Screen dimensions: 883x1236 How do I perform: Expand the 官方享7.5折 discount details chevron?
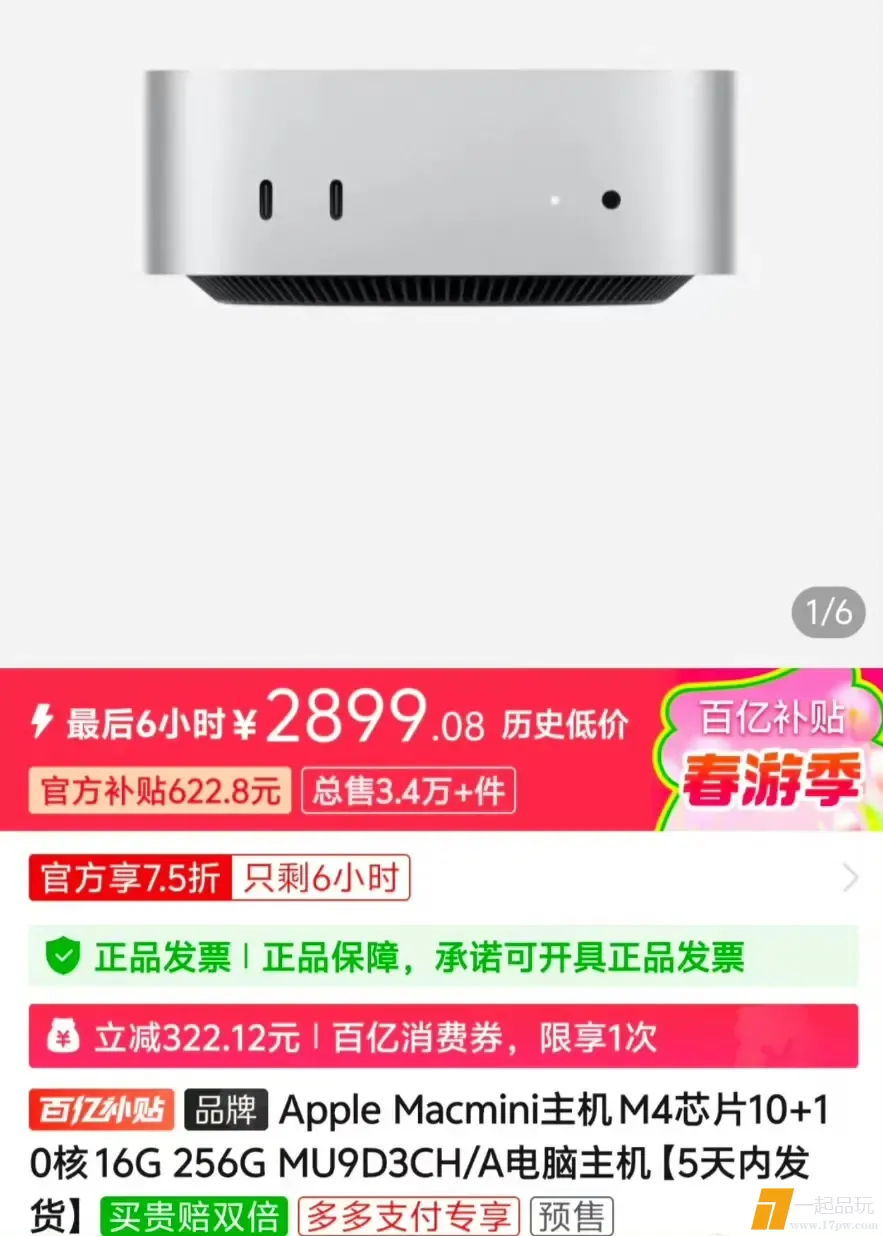(x=849, y=878)
